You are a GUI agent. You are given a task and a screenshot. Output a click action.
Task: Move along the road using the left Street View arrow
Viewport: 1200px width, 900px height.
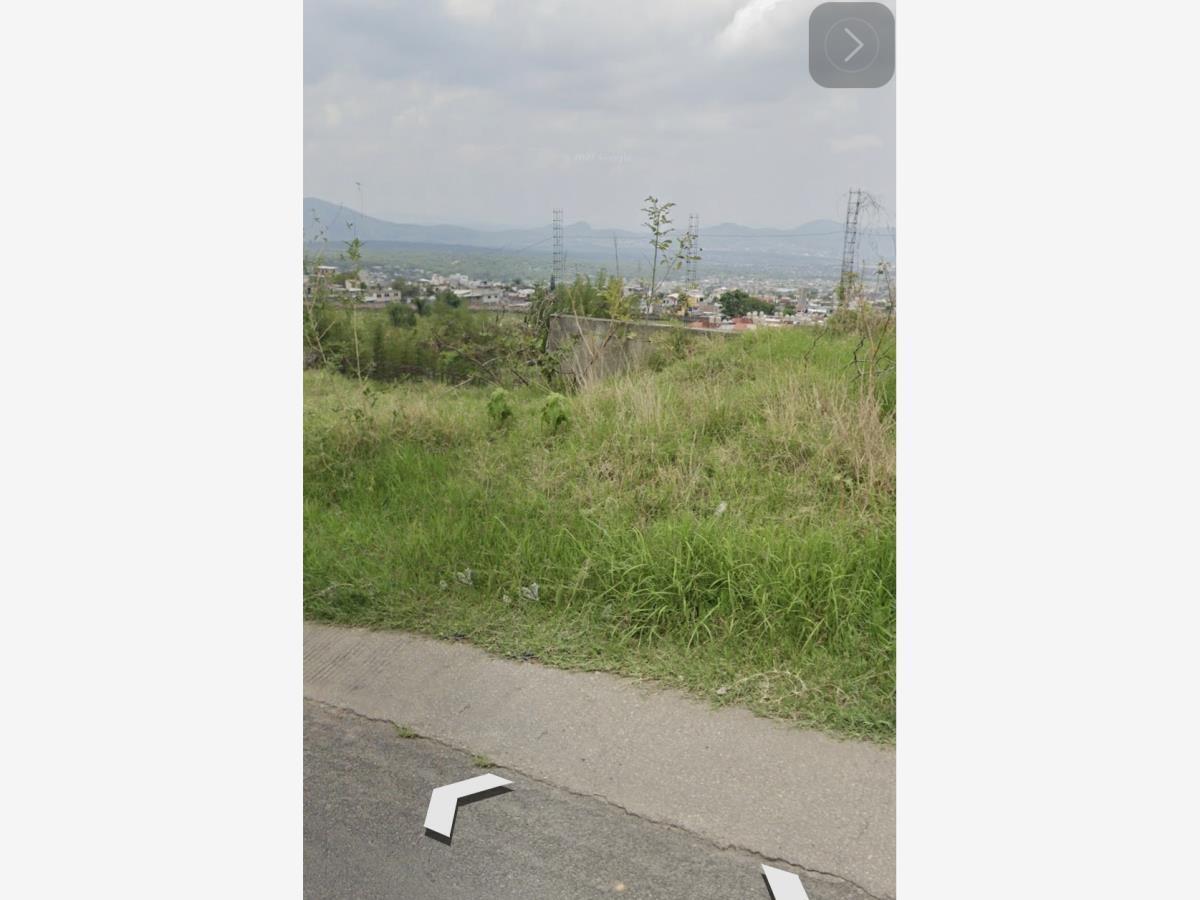click(x=465, y=803)
